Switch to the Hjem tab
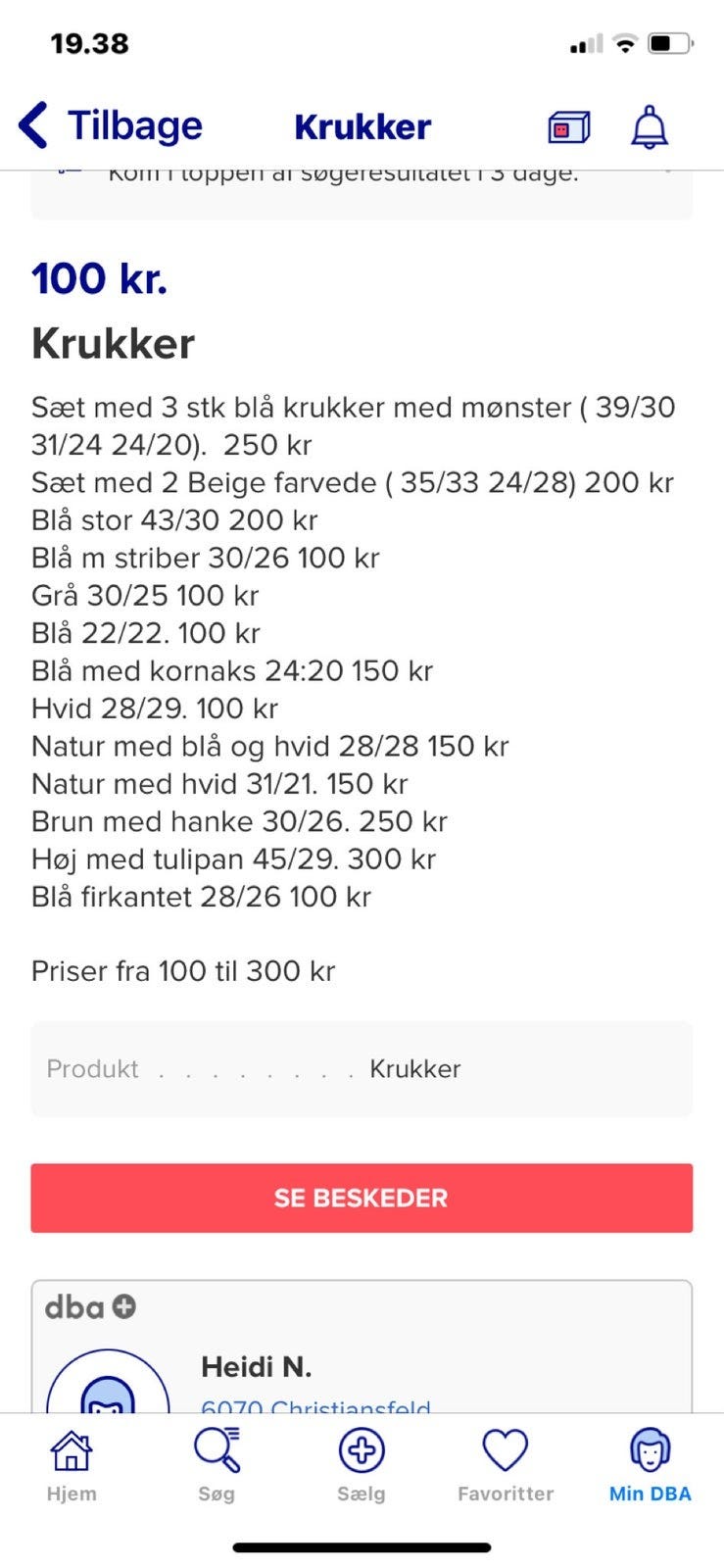 pyautogui.click(x=72, y=1465)
